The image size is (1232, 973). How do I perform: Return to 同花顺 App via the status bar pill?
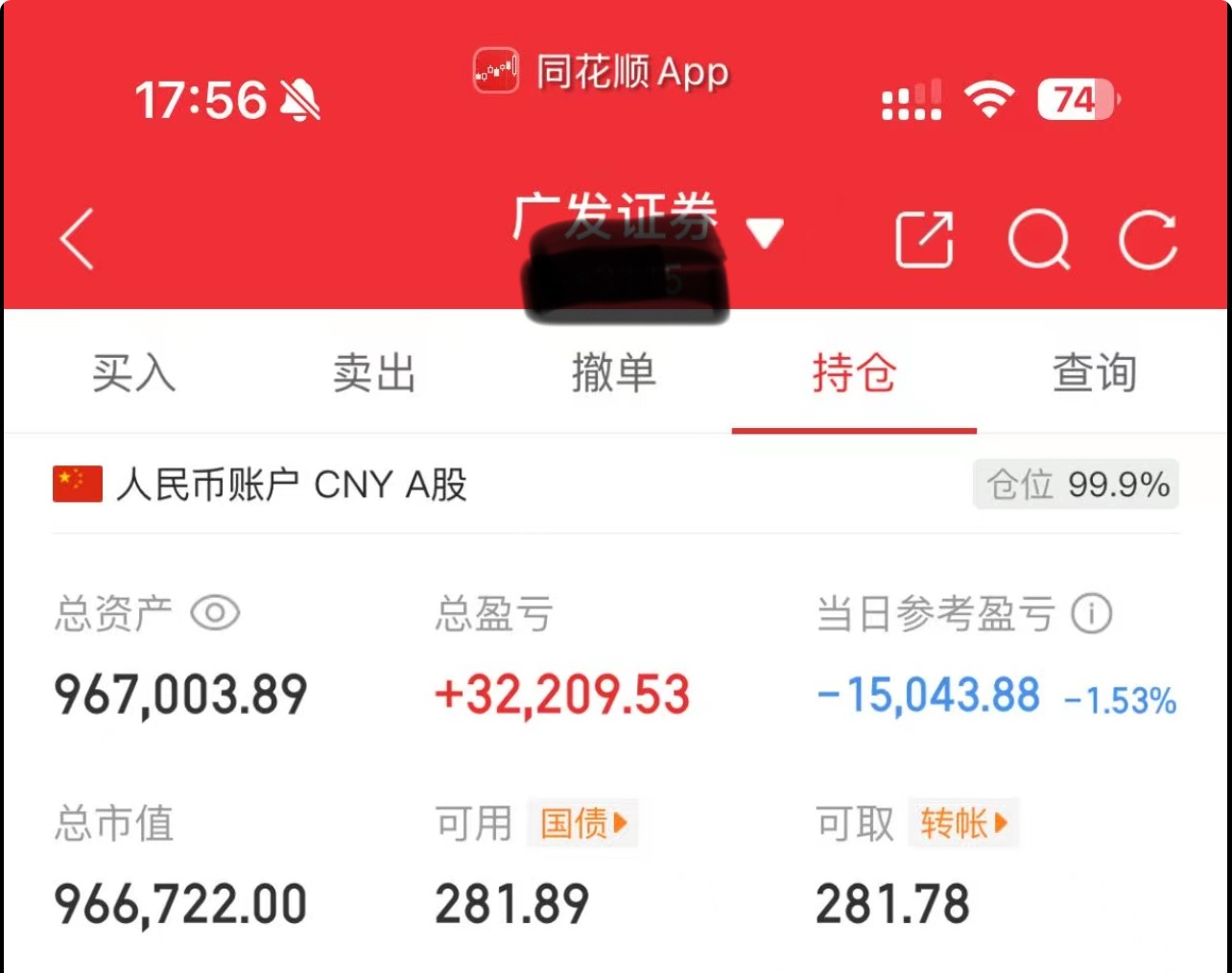602,72
